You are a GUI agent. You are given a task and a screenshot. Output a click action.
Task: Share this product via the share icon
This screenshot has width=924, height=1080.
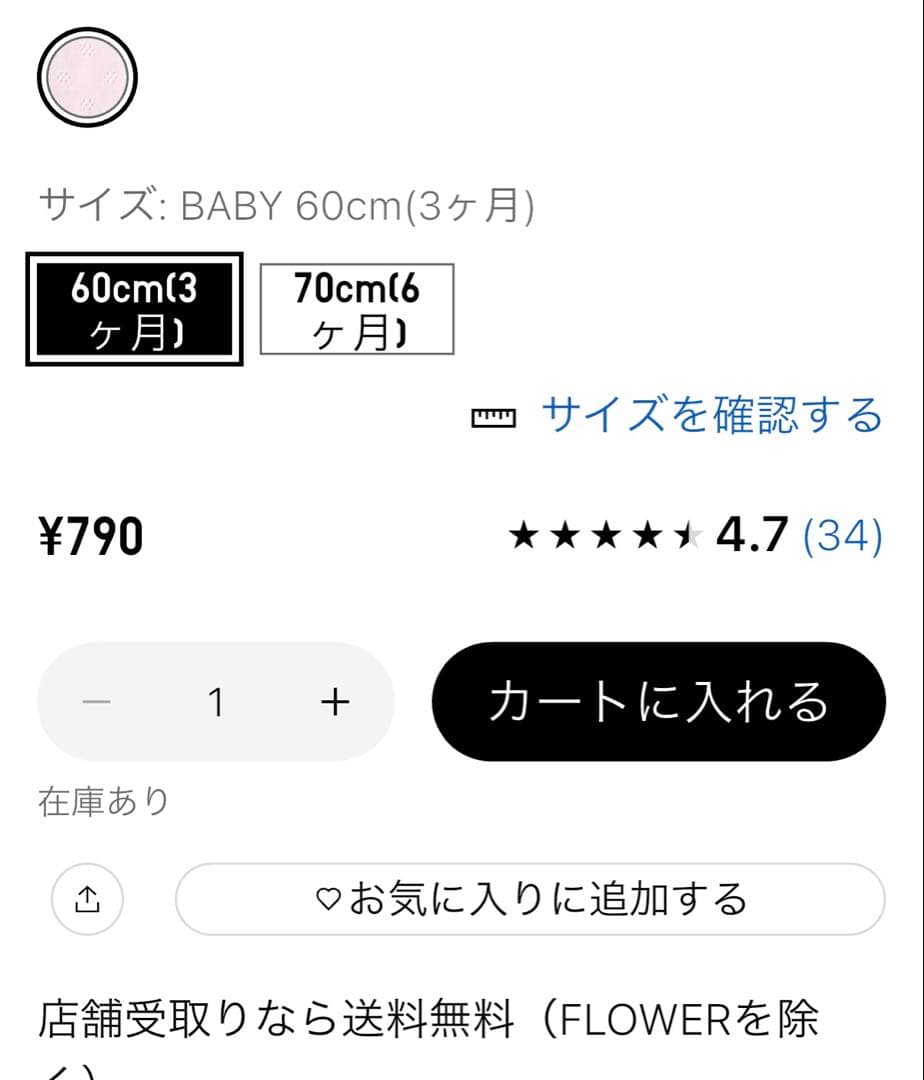(87, 899)
